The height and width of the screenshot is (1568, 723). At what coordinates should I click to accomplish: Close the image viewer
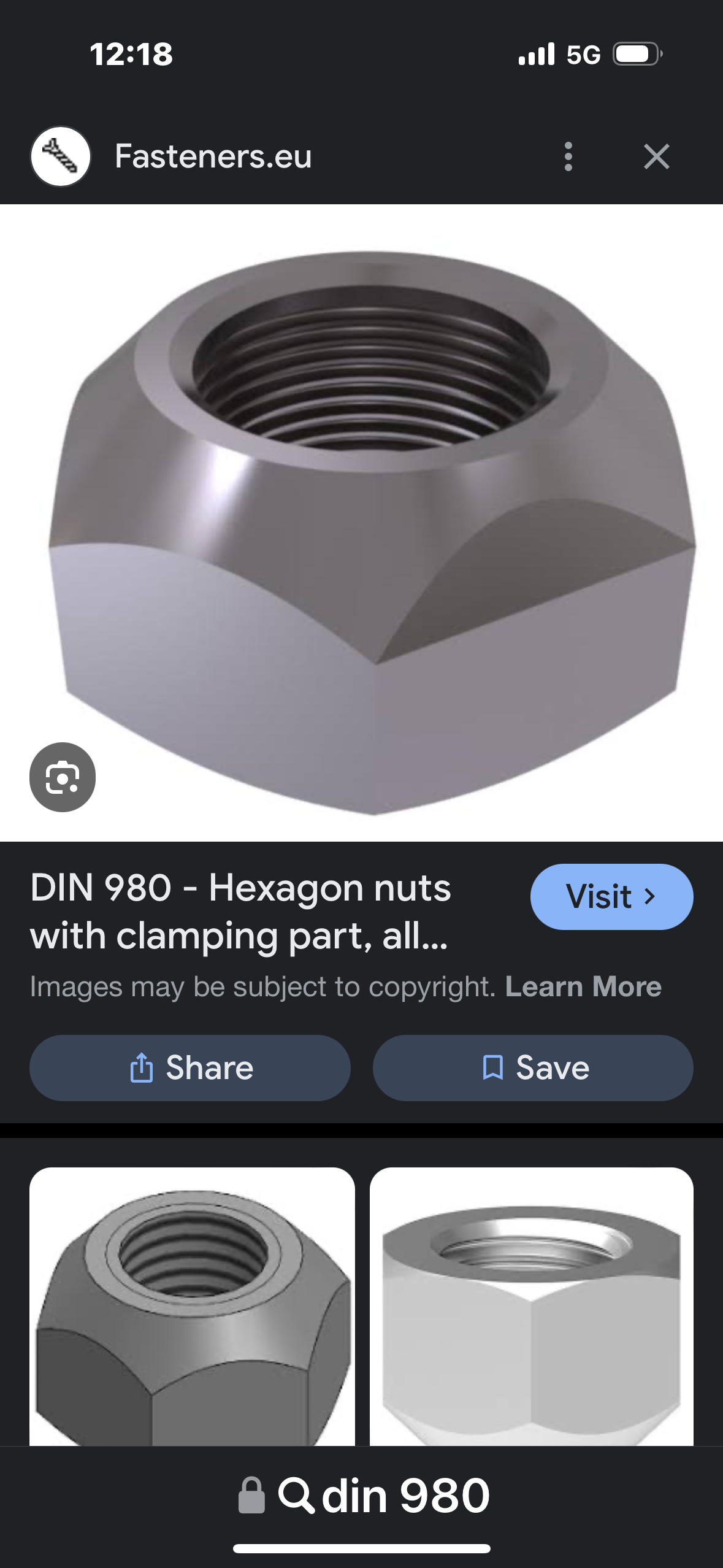[x=656, y=156]
